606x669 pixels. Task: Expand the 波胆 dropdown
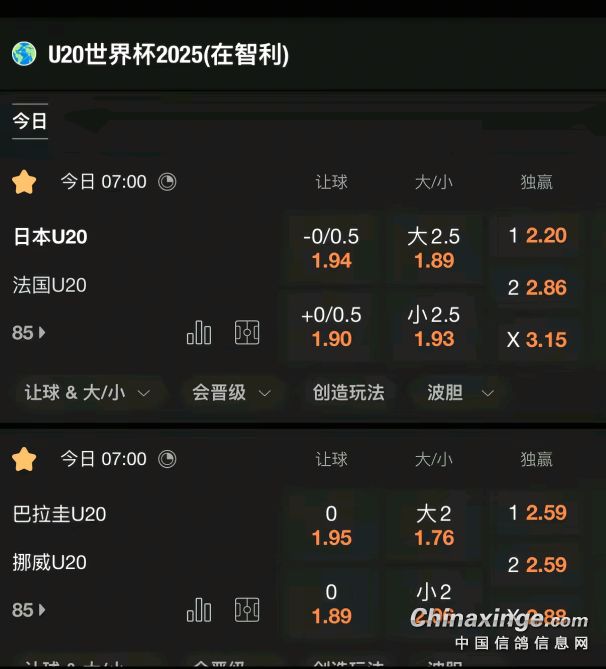(x=460, y=393)
